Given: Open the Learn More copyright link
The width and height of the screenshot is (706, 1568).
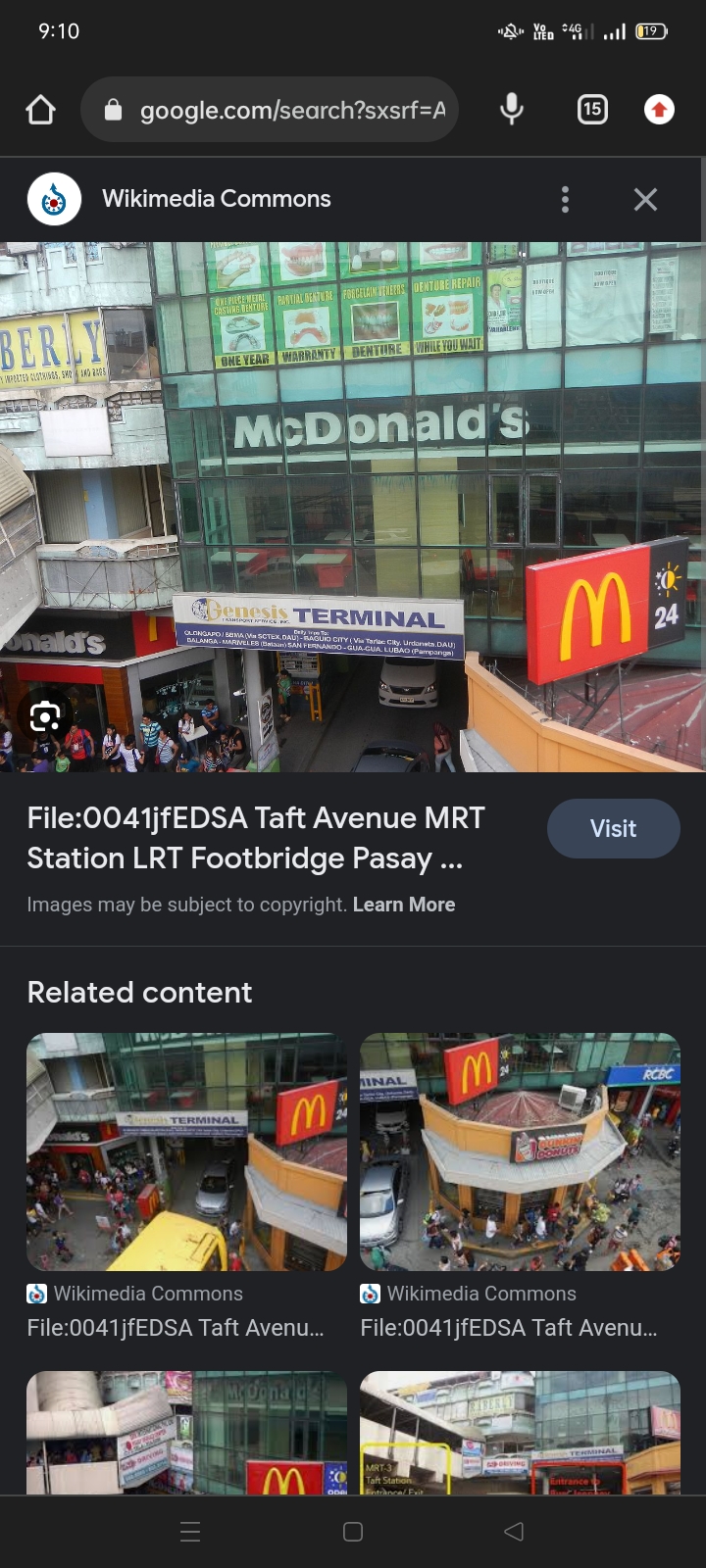Looking at the screenshot, I should [403, 905].
